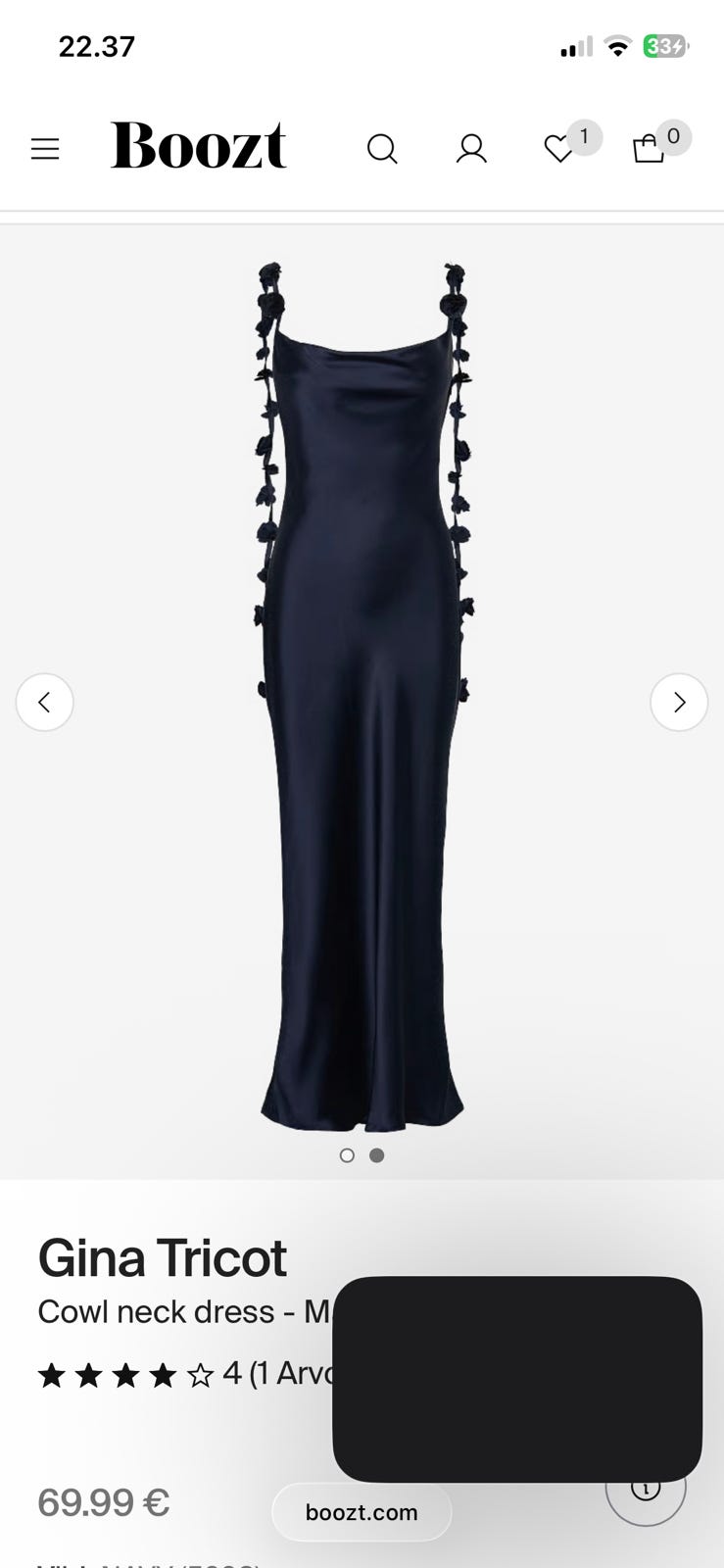Open the search icon
Screen dimensions: 724x1568
coord(382,149)
